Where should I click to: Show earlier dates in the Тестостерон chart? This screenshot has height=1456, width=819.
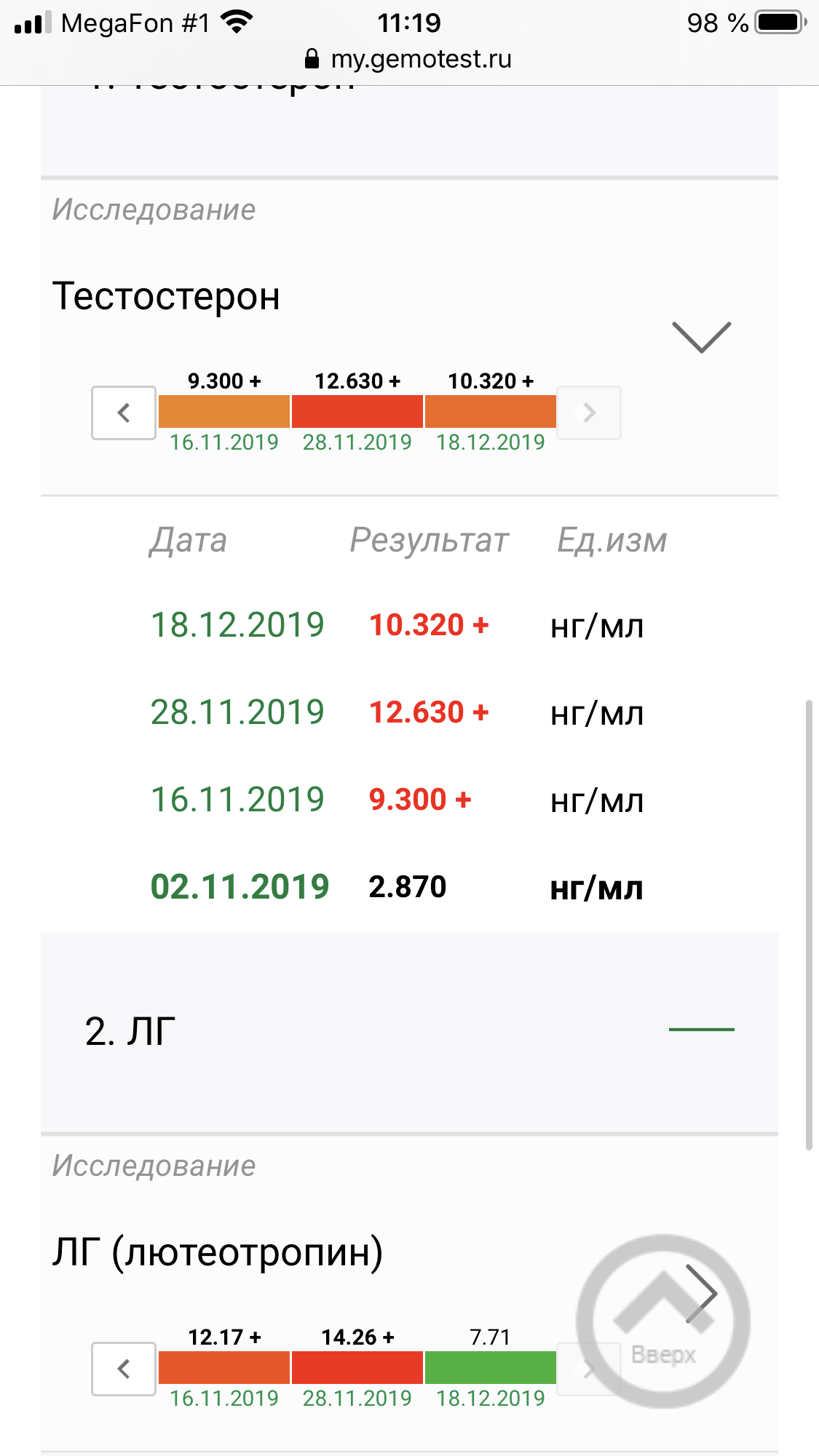pos(124,413)
